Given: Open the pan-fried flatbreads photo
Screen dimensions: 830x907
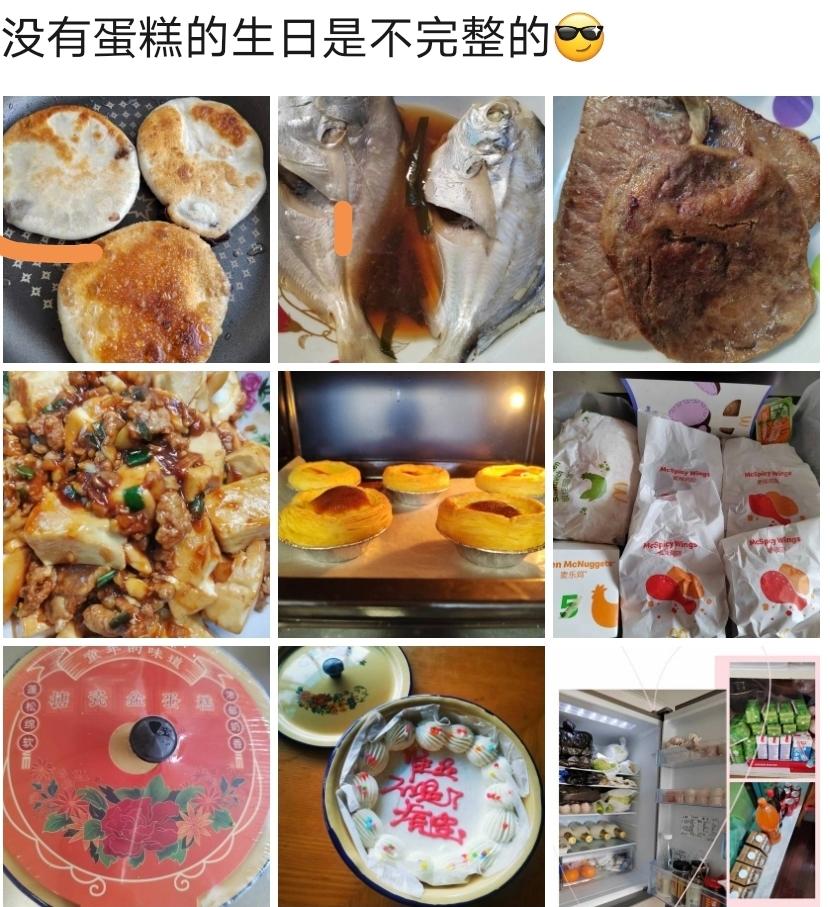Looking at the screenshot, I should coord(136,229).
